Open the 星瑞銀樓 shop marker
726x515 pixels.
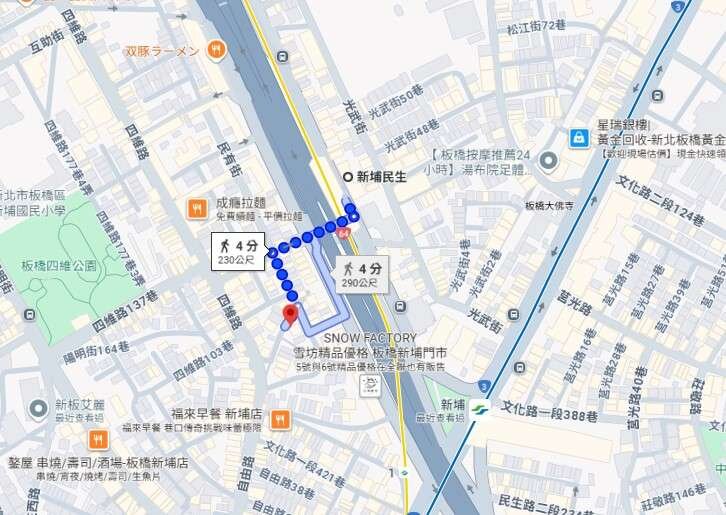(579, 138)
